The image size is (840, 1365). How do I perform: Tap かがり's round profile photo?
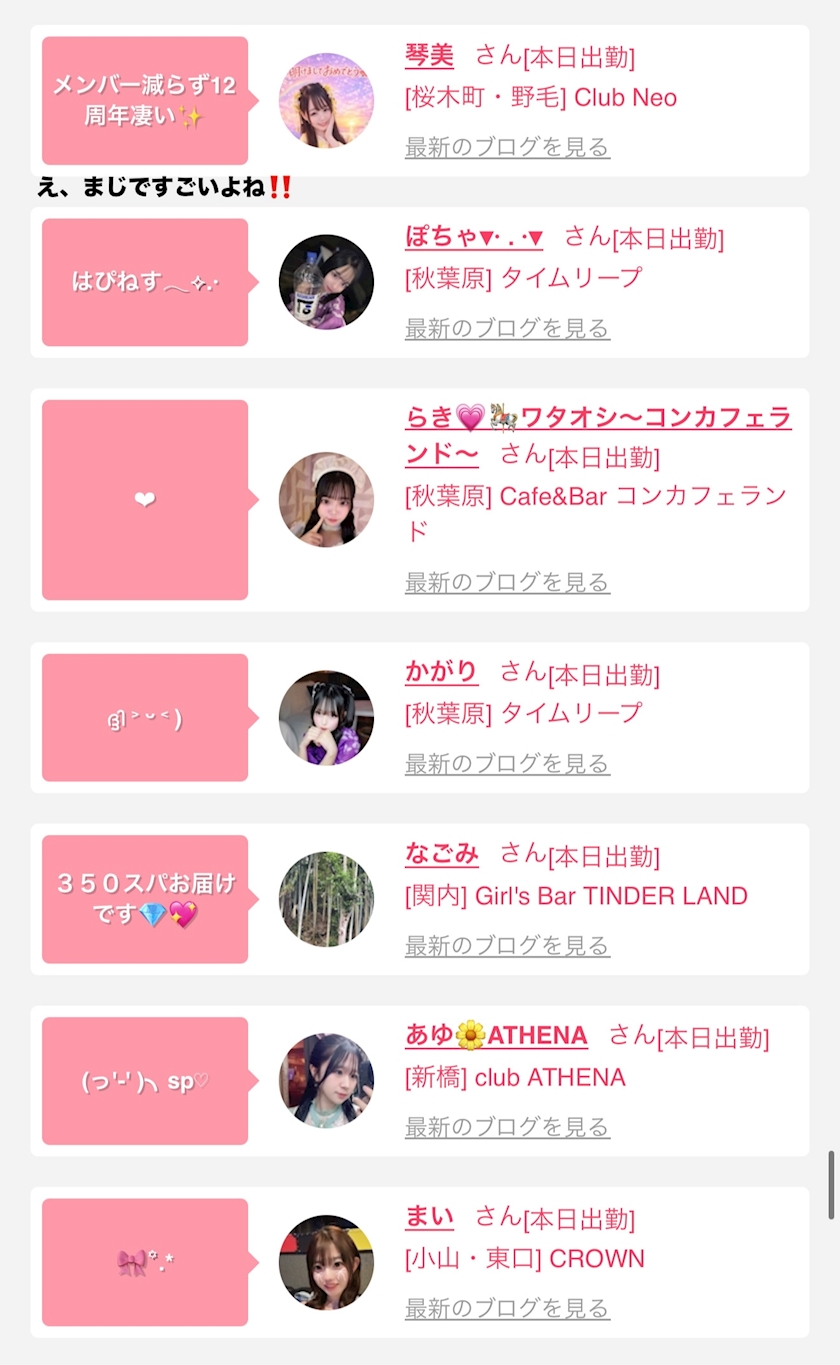[x=326, y=718]
